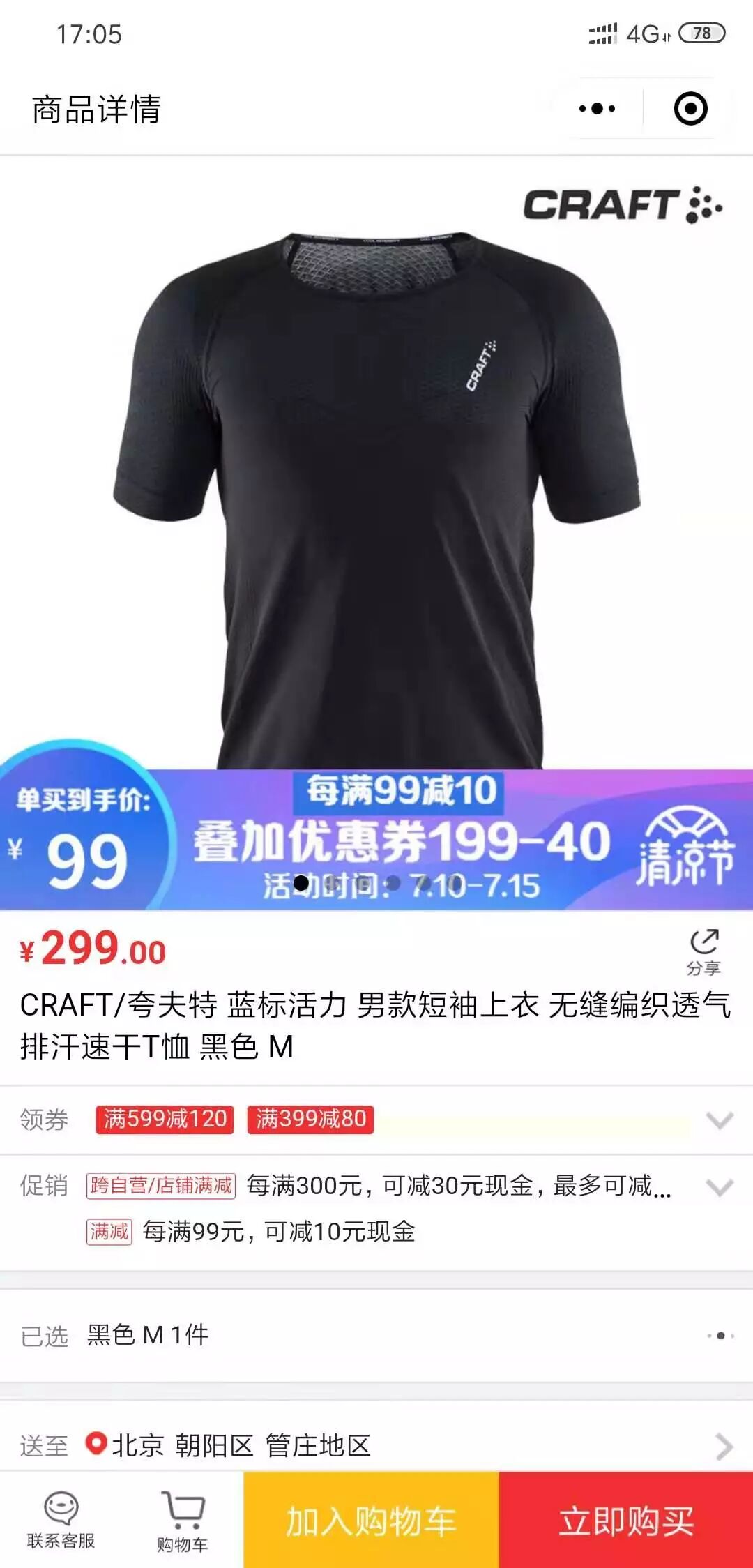Claim the 满599减120 coupon

click(165, 1120)
